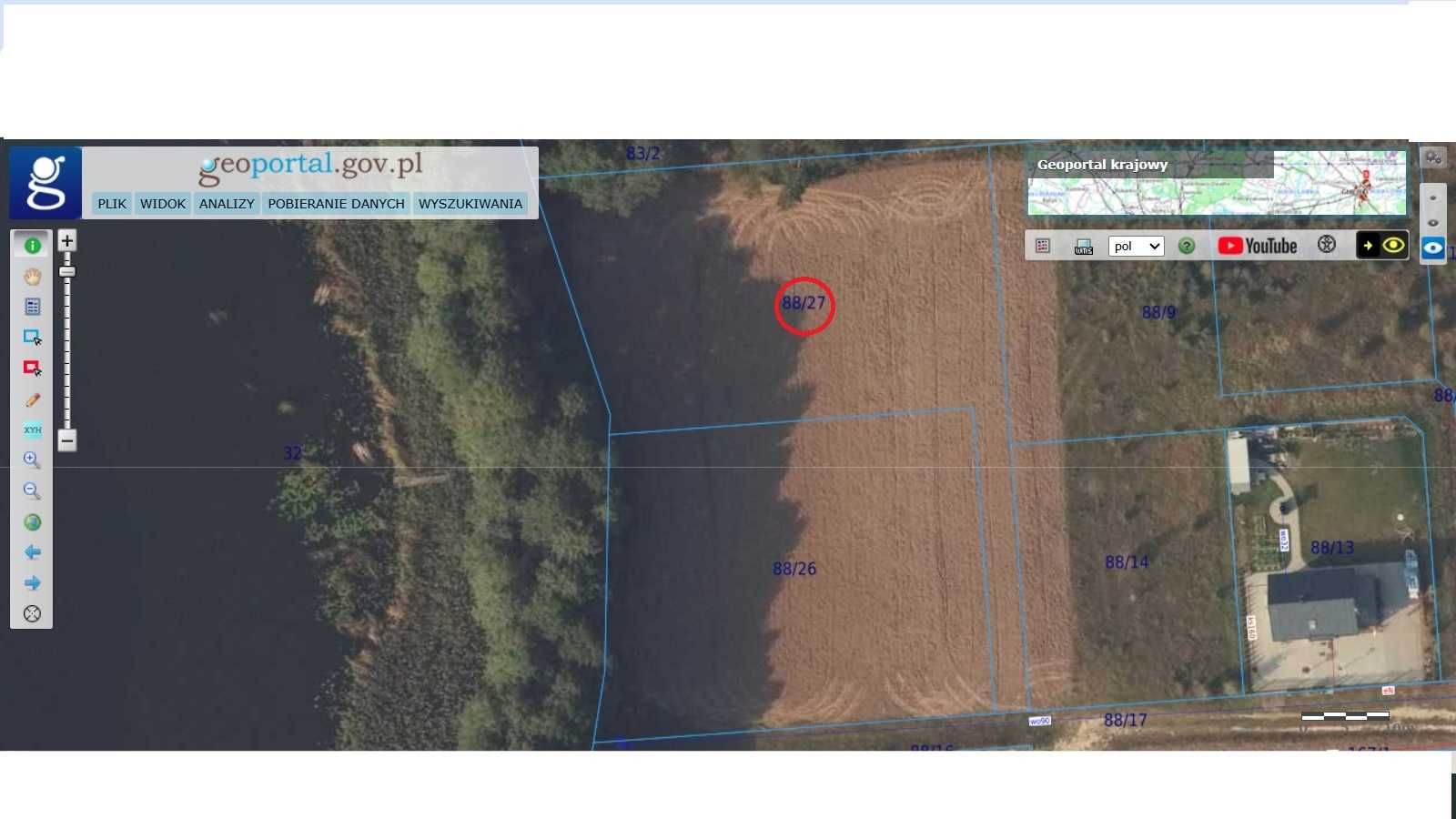Open the PLIK menu
Screen dimensions: 1456x819
coord(112,204)
